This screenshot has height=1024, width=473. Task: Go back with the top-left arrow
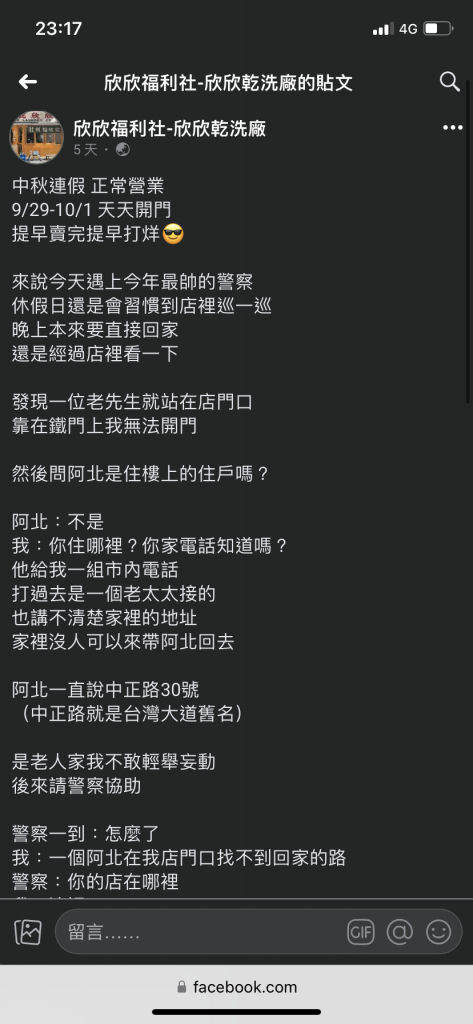pyautogui.click(x=27, y=82)
